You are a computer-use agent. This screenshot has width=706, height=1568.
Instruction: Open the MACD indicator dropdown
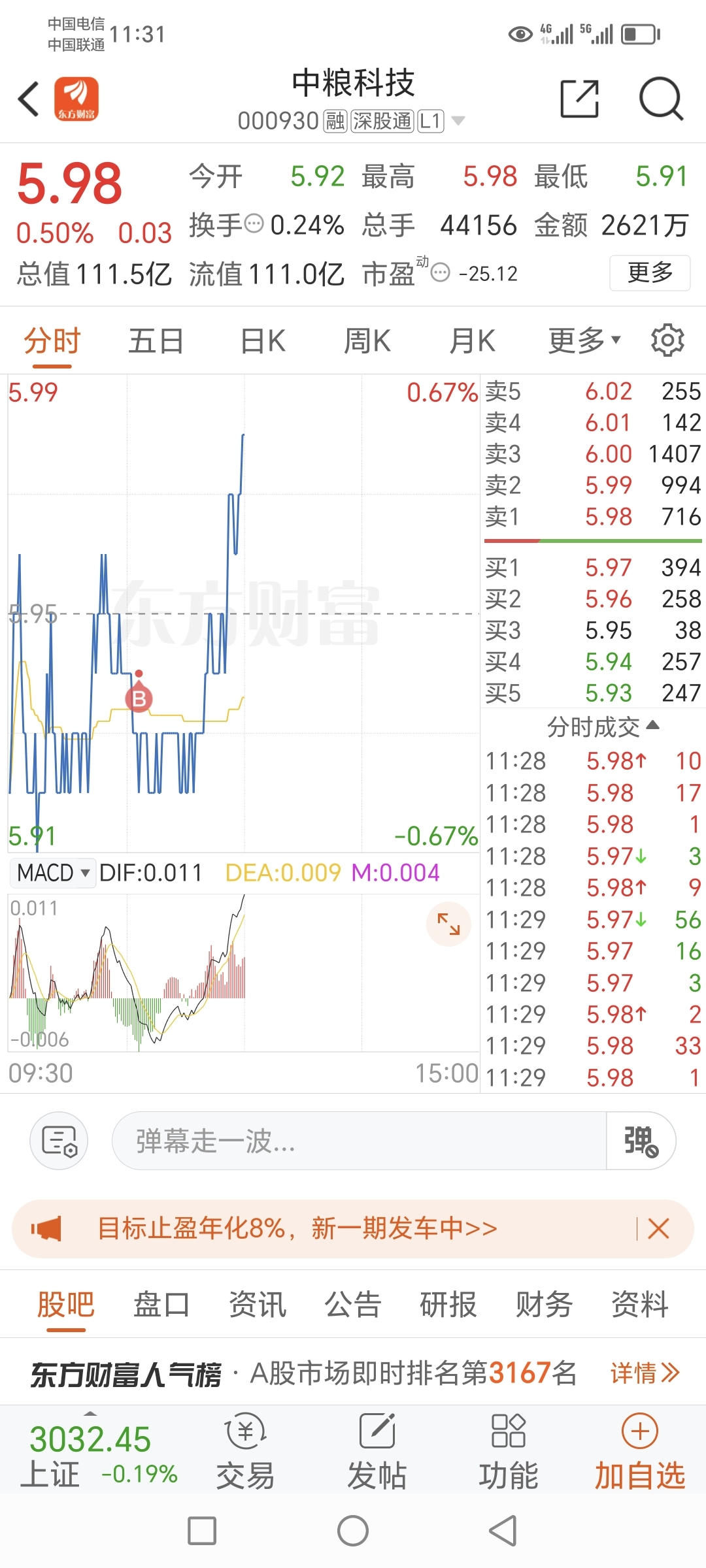(52, 873)
